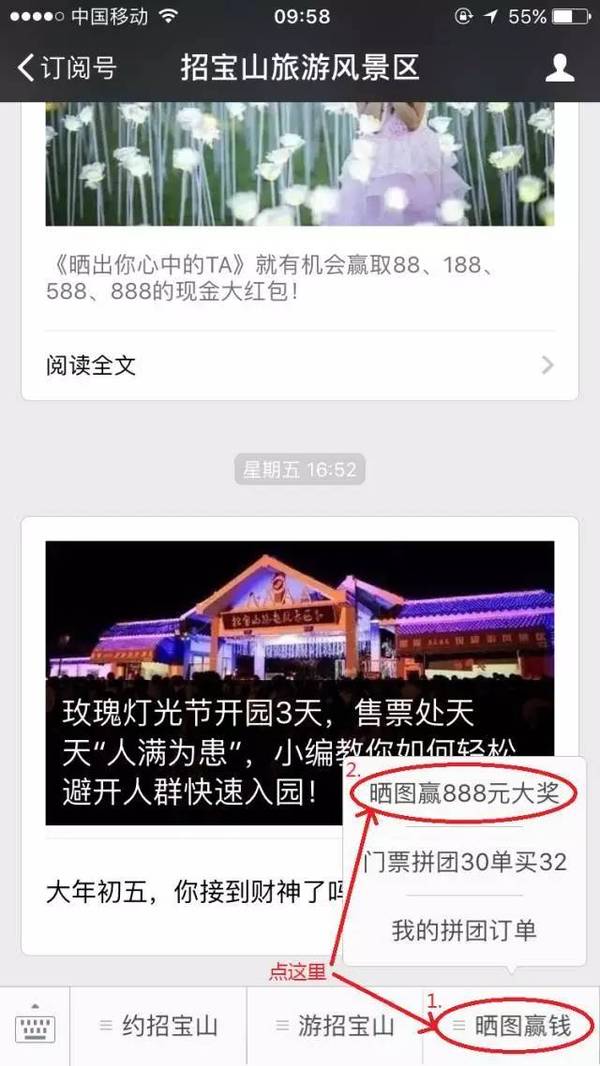Open 我的拼团订单
Image resolution: width=600 pixels, height=1066 pixels.
pos(464,930)
